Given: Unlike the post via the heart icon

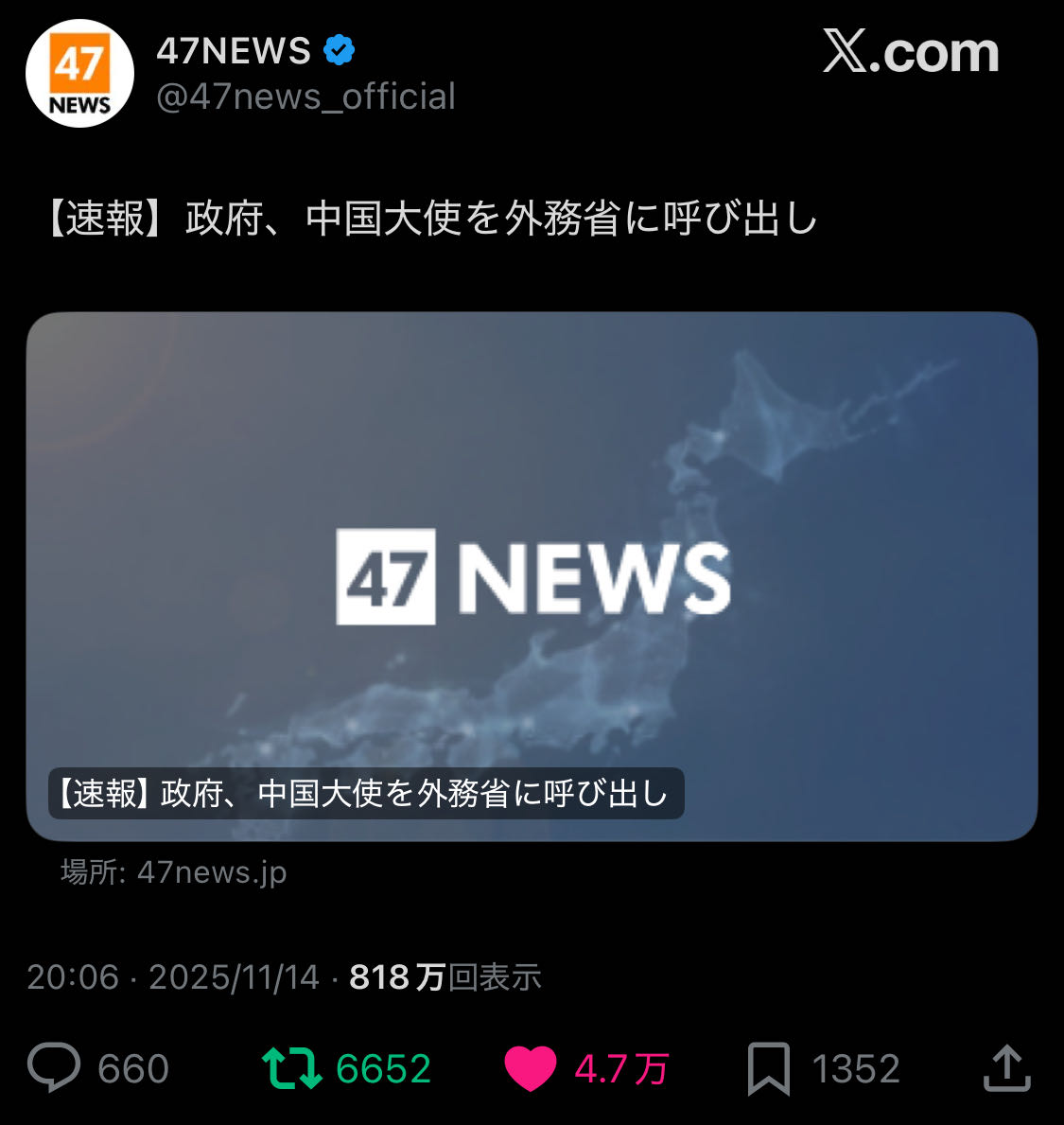Looking at the screenshot, I should coord(530,1069).
